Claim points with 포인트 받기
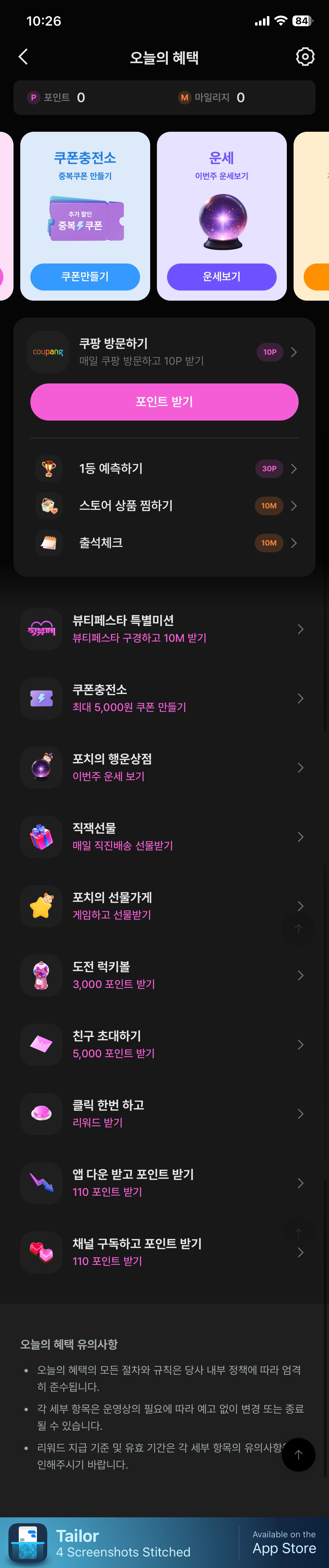 [x=164, y=402]
